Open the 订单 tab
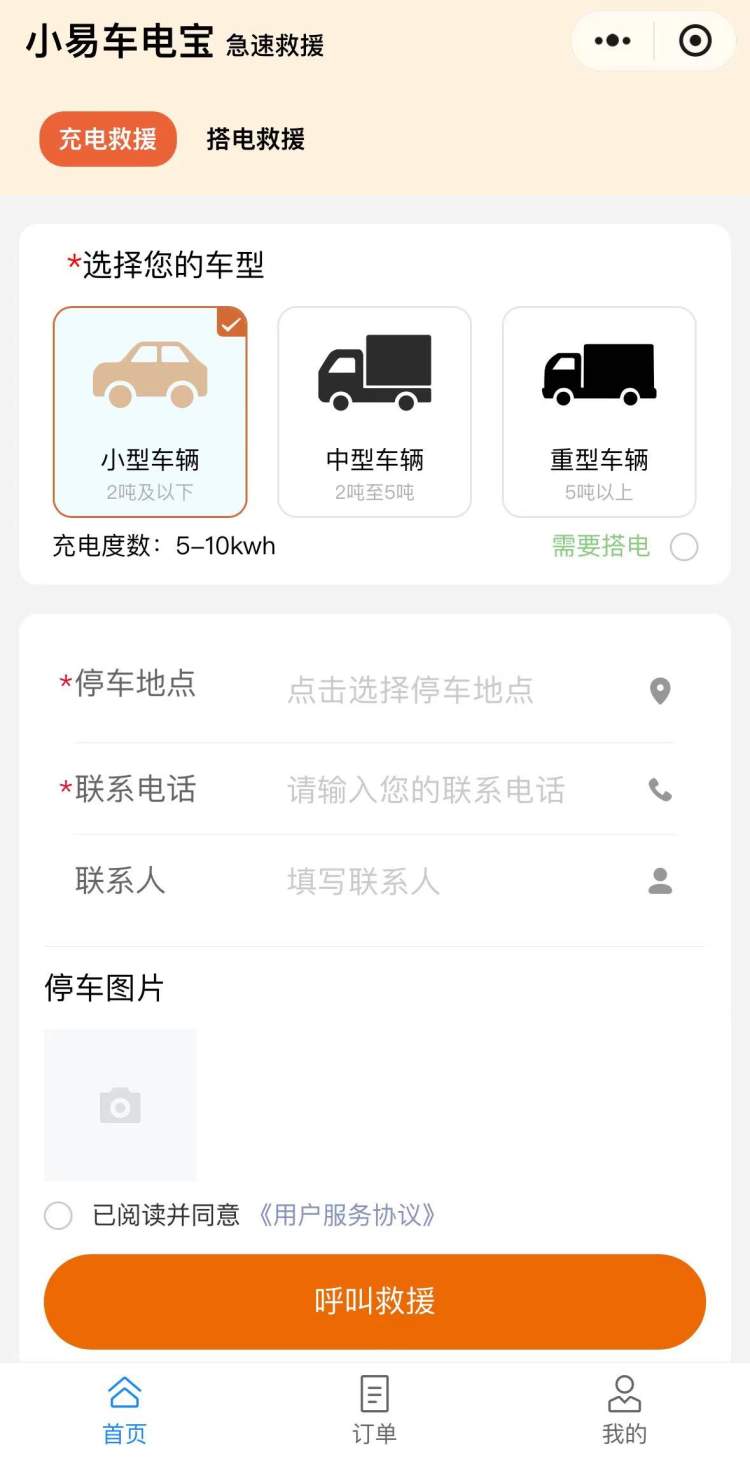The image size is (750, 1475). click(374, 1410)
